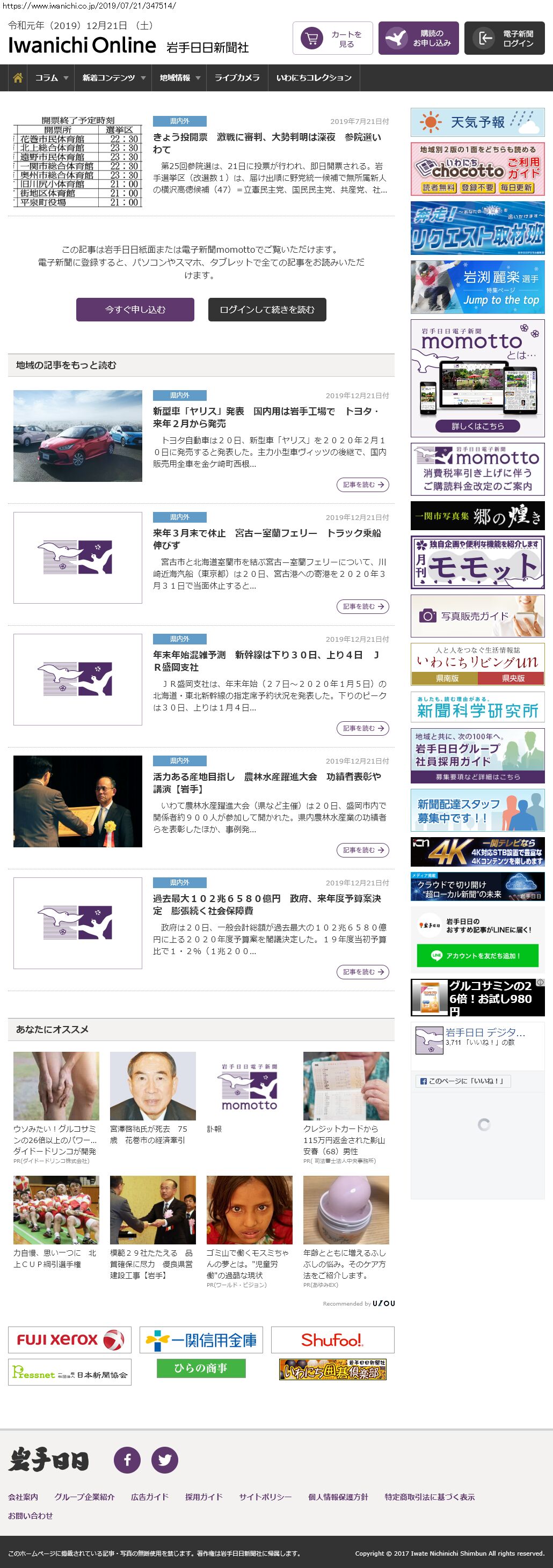Open 写真販売ガイド banner
553x1568 pixels.
click(477, 616)
